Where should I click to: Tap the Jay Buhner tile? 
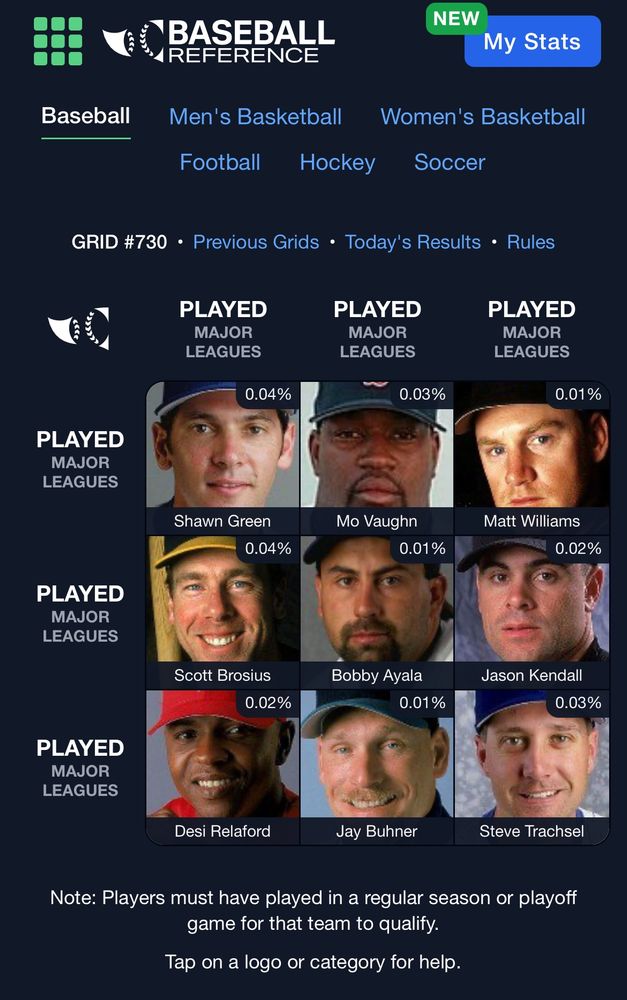pos(377,767)
